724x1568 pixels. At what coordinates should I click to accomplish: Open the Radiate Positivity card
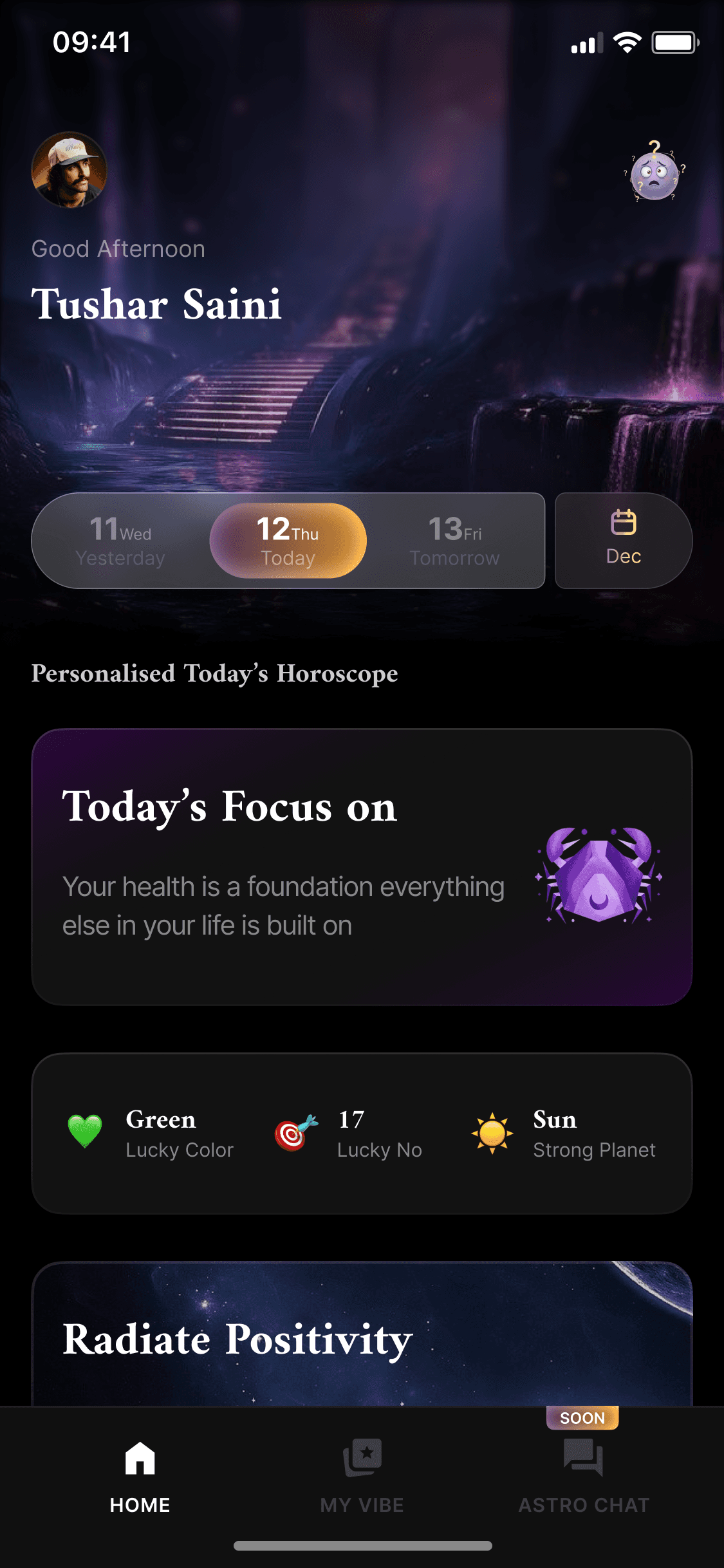[362, 1336]
